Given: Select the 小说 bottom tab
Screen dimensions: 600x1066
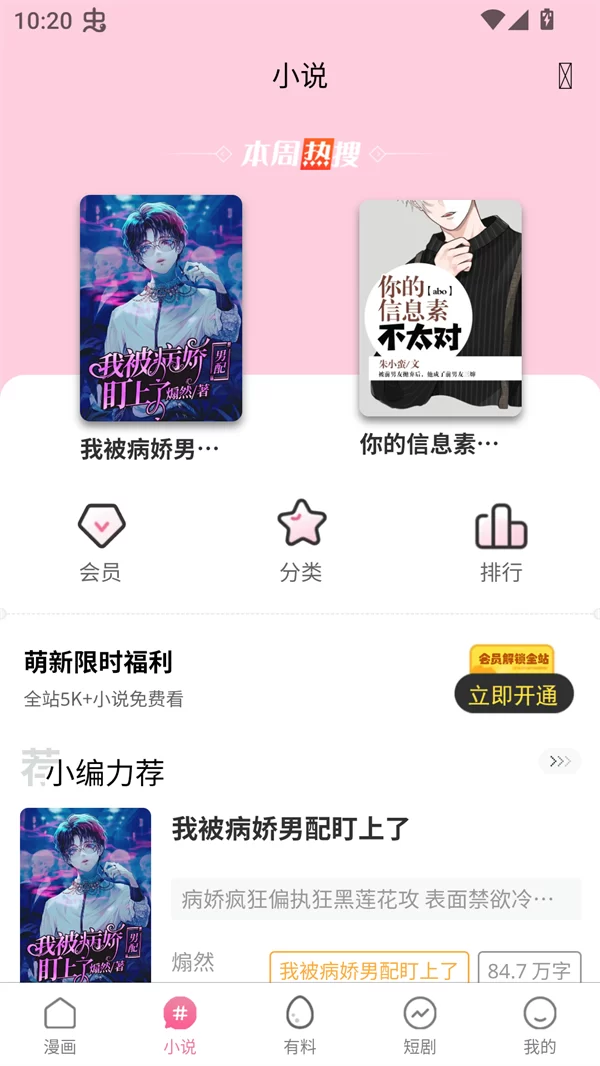Looking at the screenshot, I should pyautogui.click(x=180, y=1026).
